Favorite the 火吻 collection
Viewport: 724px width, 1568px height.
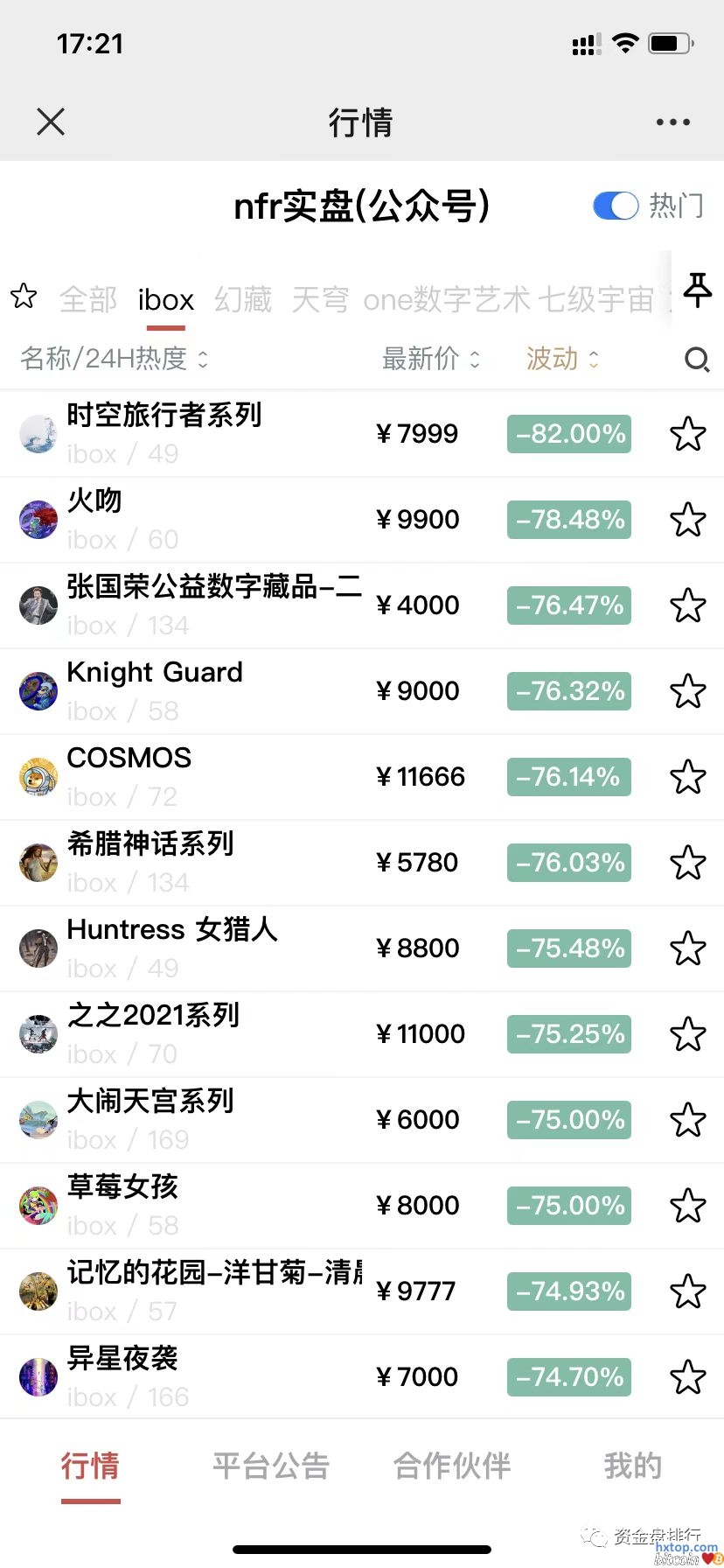pos(688,520)
